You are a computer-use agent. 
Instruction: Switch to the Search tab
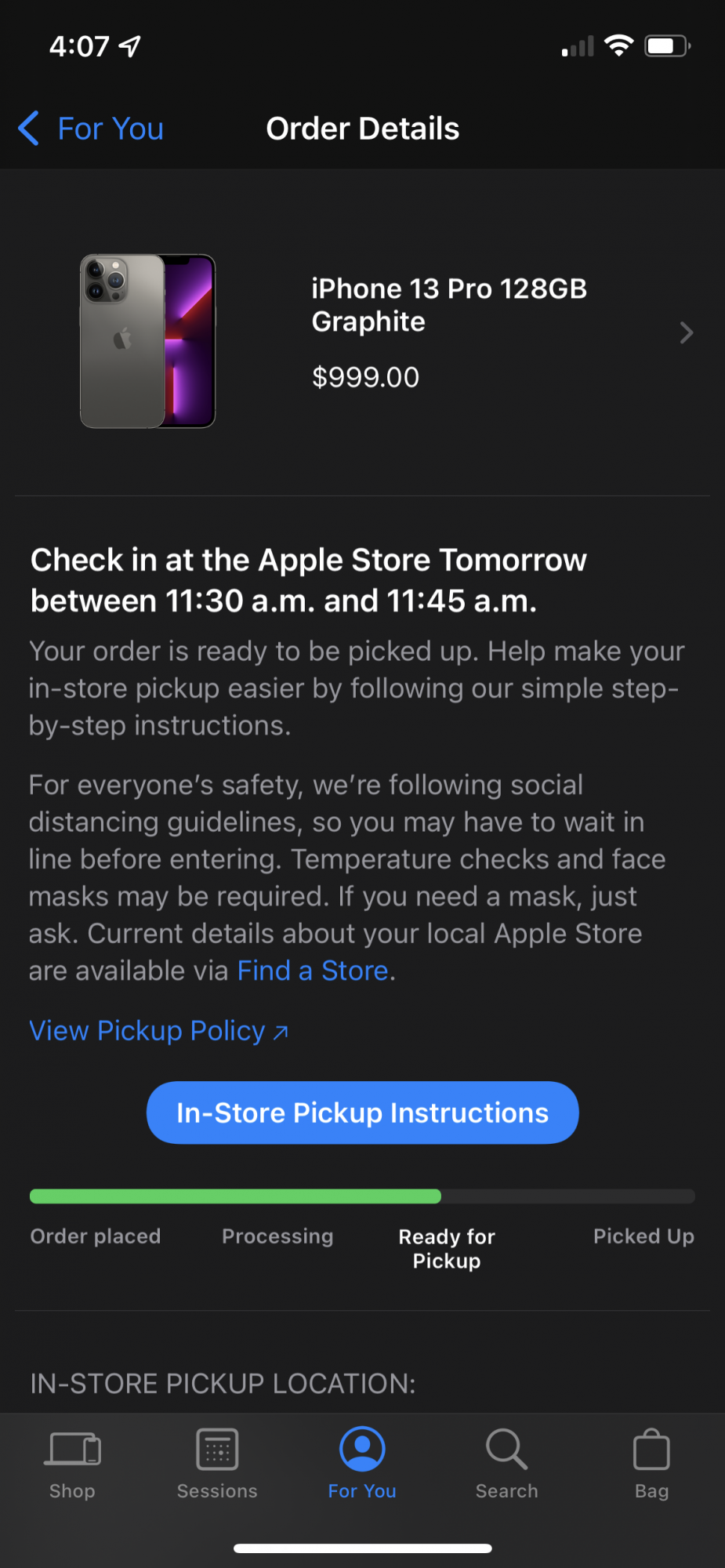(x=506, y=1463)
